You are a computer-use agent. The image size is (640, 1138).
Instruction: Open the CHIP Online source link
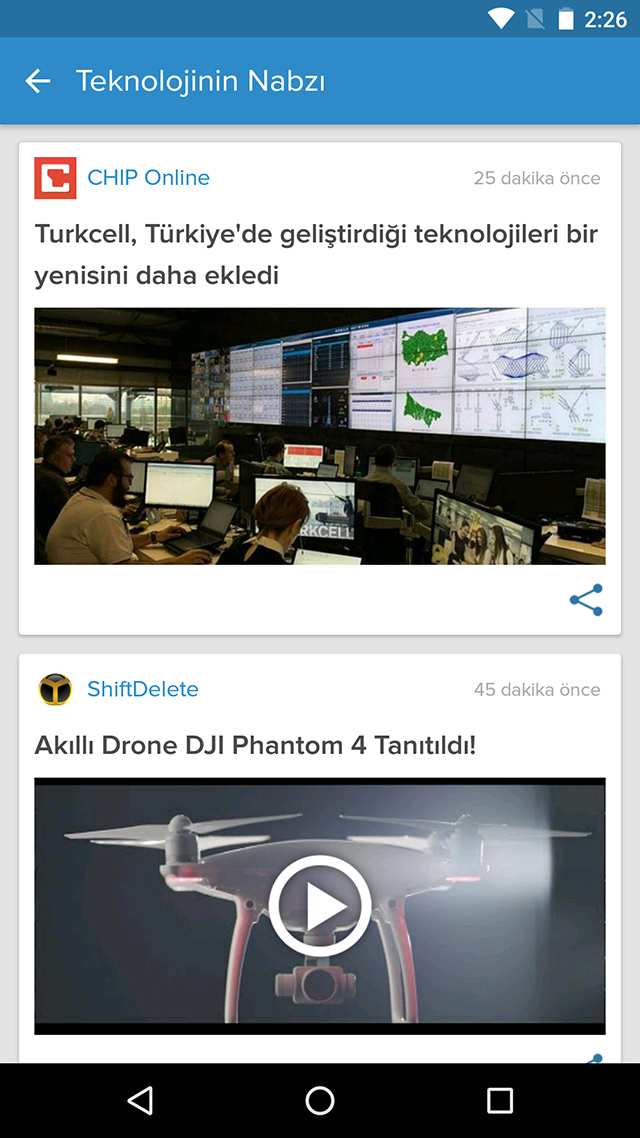(148, 178)
